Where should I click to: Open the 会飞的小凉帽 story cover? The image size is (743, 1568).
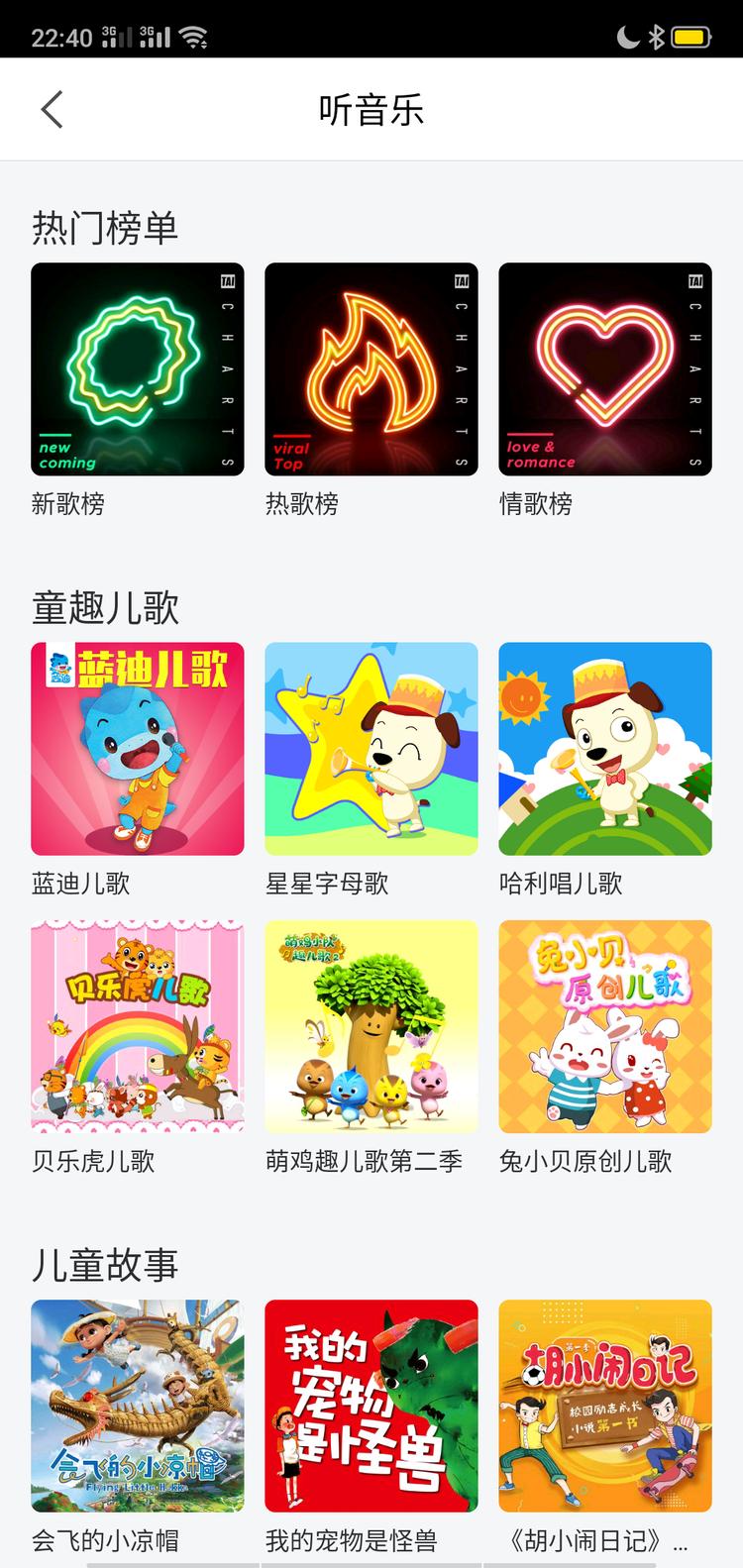138,1405
